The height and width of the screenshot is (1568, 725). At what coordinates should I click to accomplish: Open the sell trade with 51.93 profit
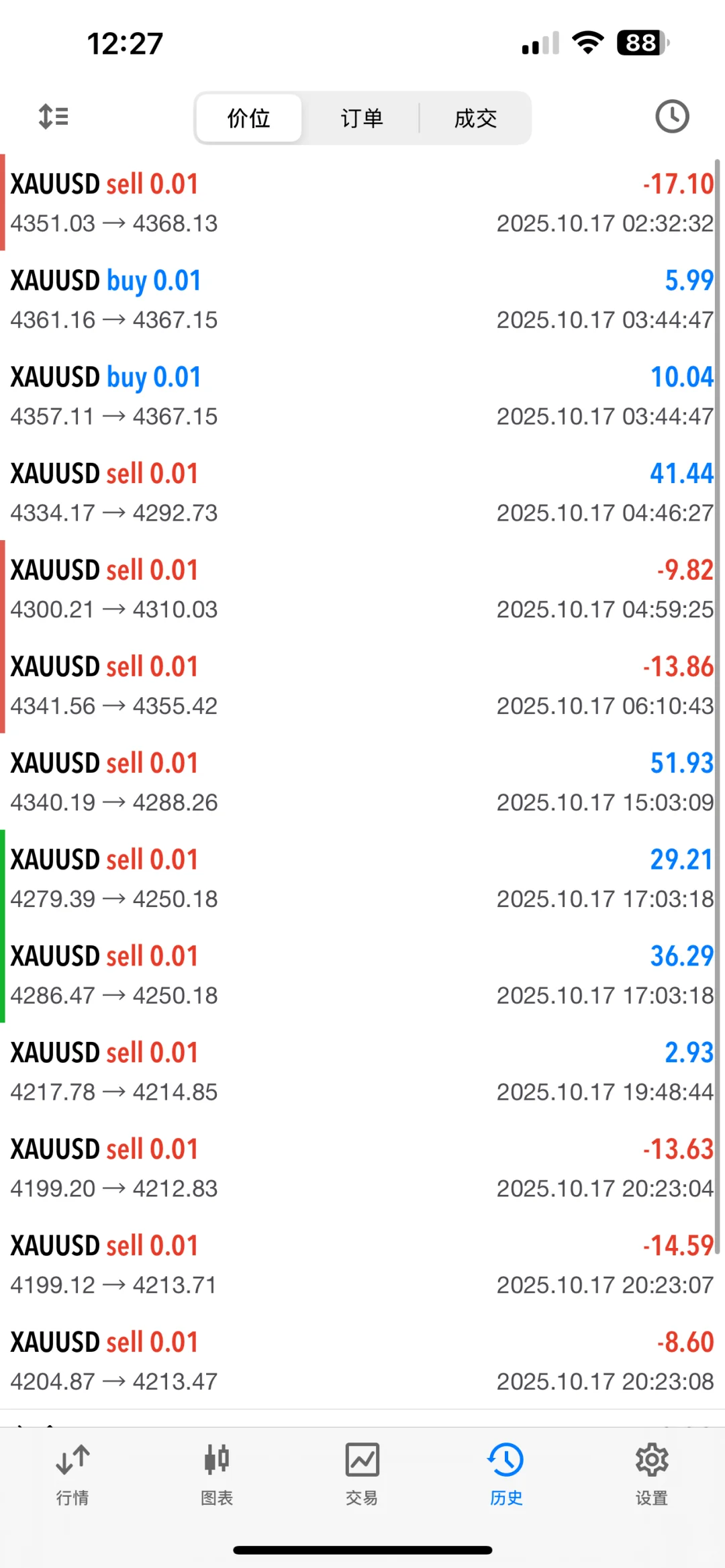(362, 782)
